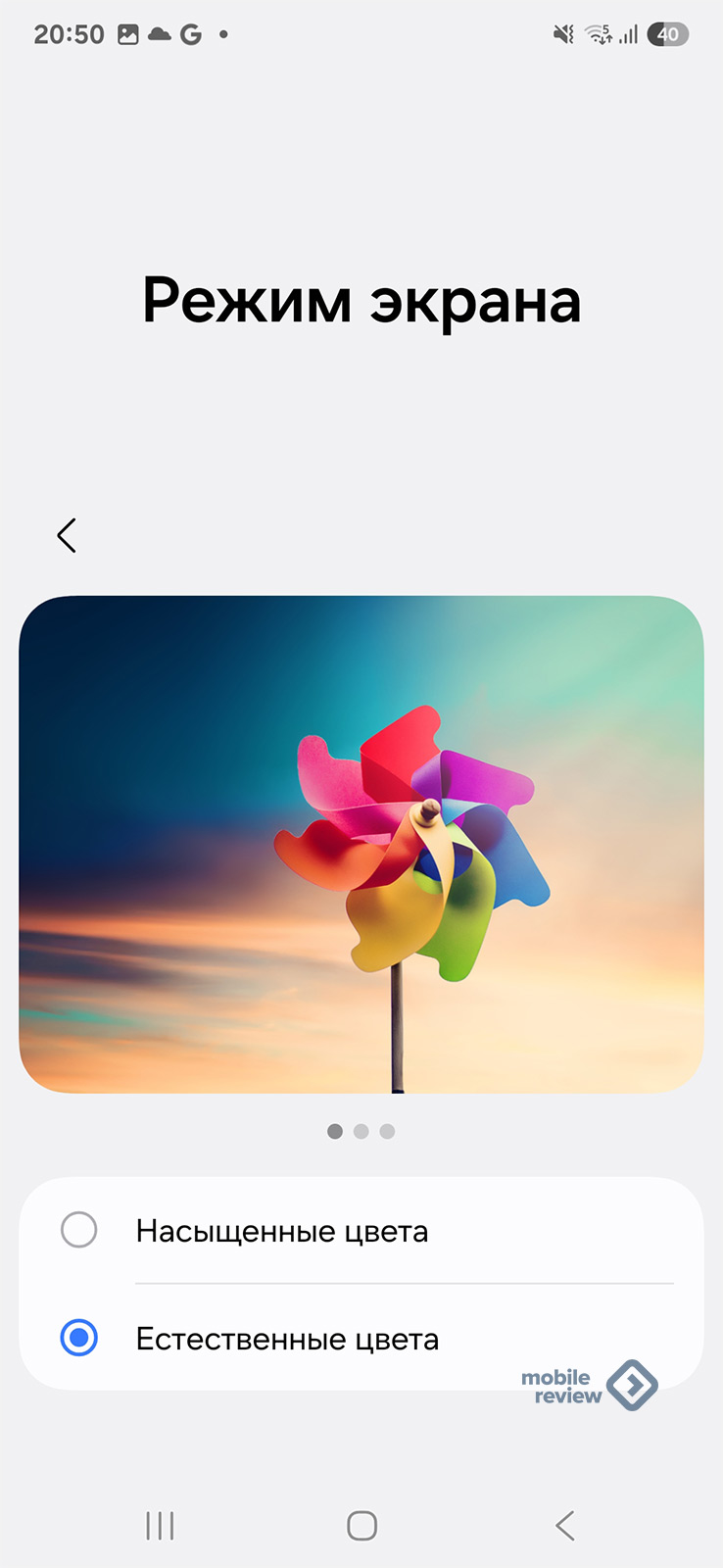Go back using the arrow under the title

click(x=67, y=535)
